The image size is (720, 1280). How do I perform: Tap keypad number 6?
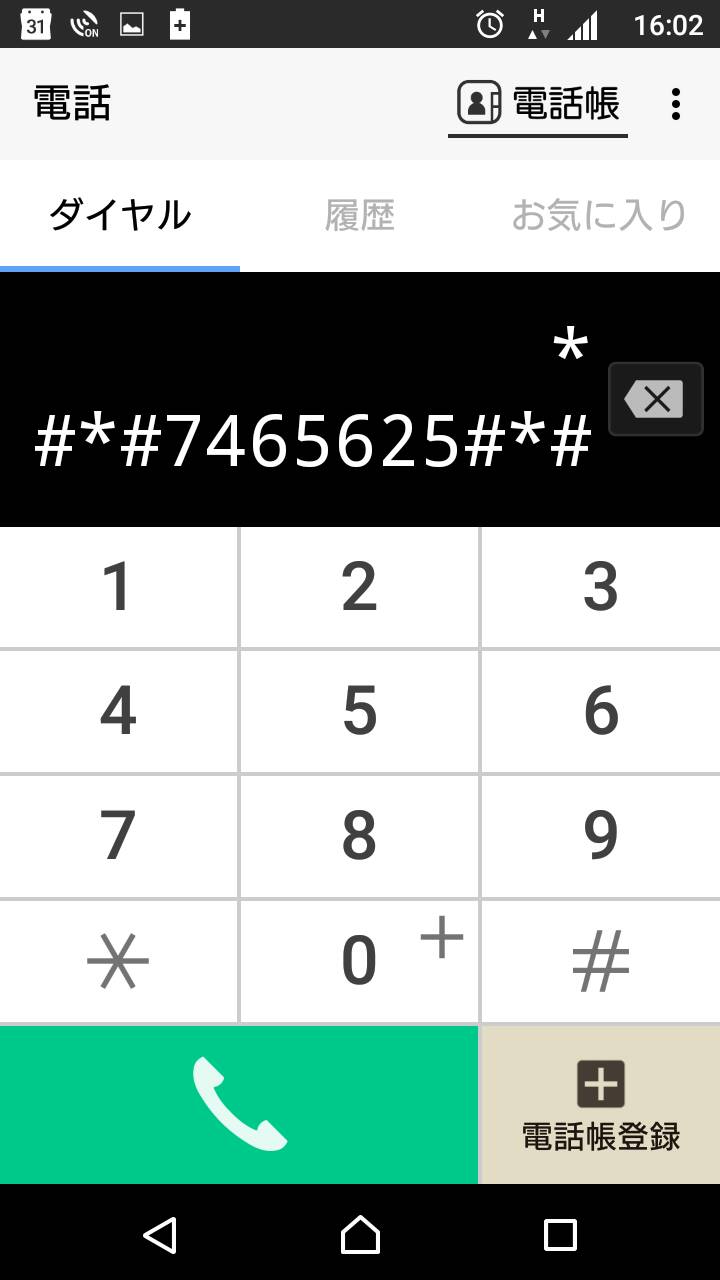pos(601,711)
